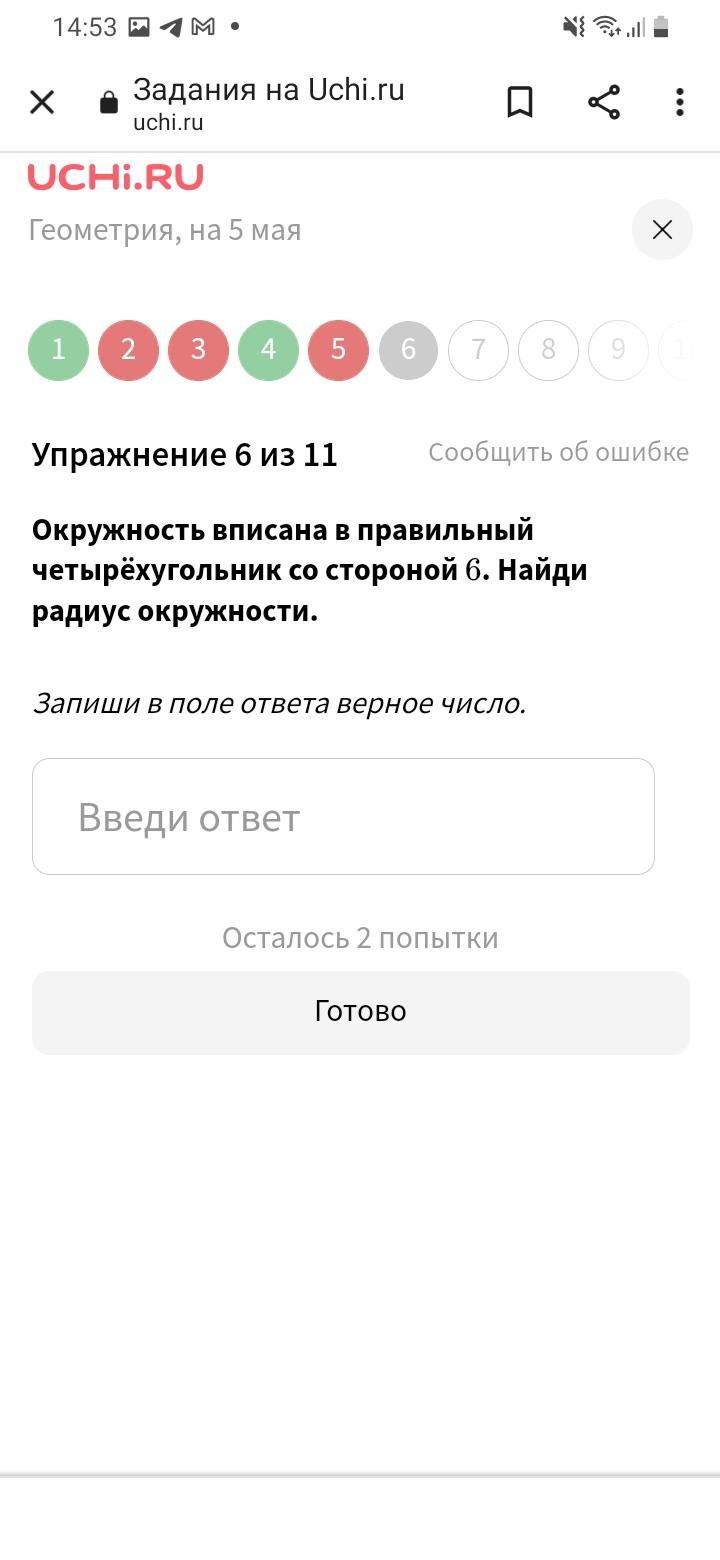Go to exercise 4
The image size is (720, 1560).
(x=268, y=350)
